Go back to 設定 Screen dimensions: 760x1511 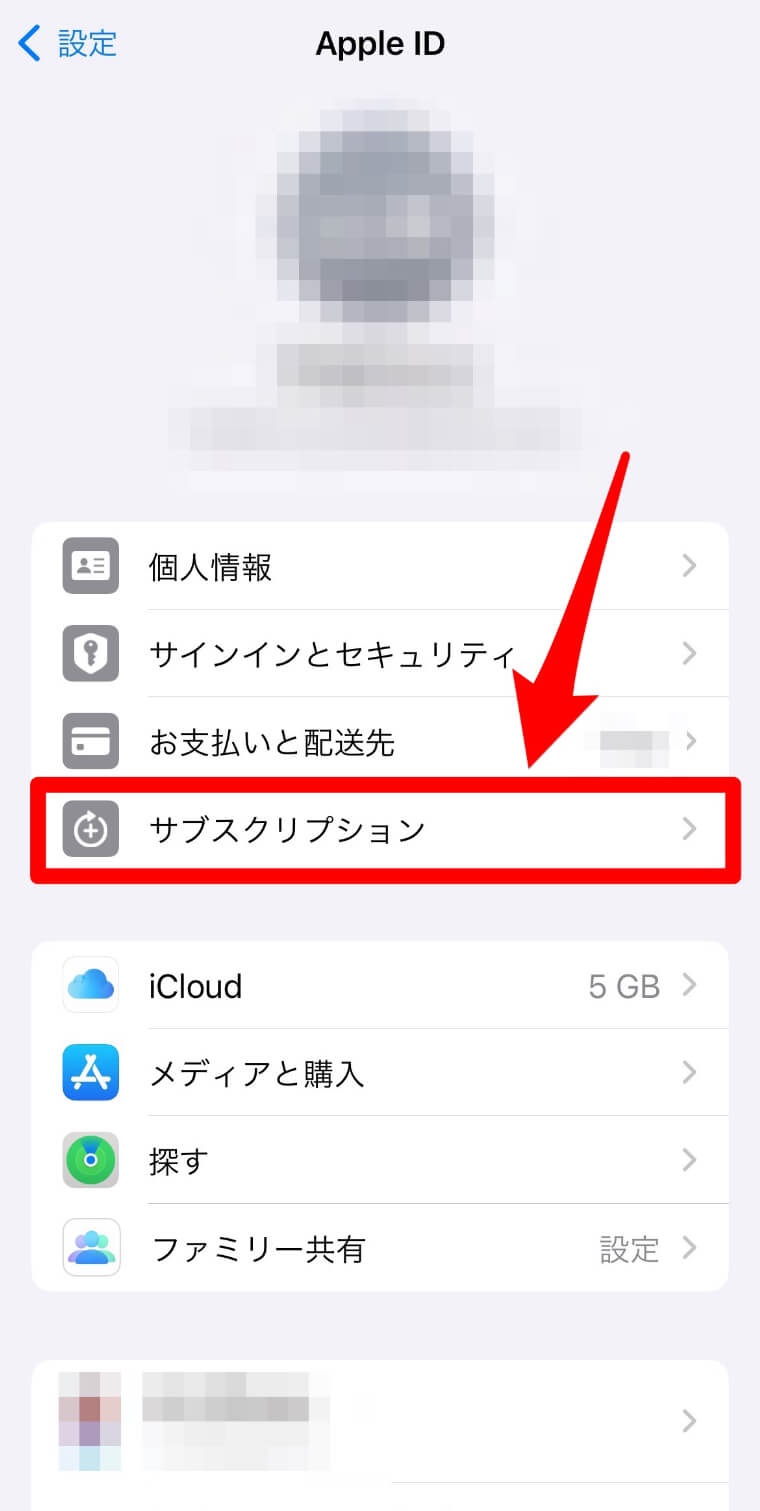[68, 44]
